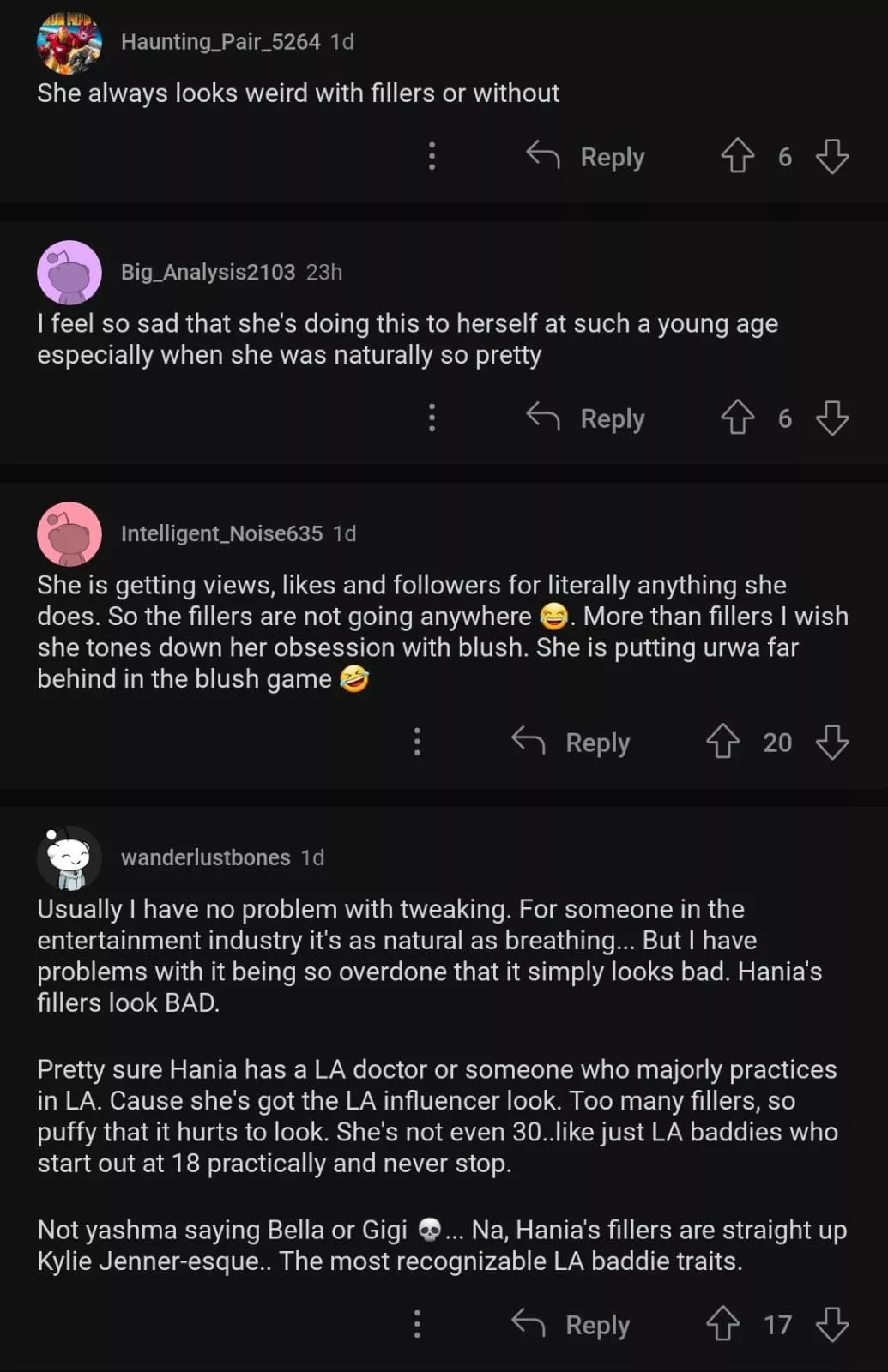
Task: Downvote wanderlustbones' comment
Action: click(x=832, y=1325)
